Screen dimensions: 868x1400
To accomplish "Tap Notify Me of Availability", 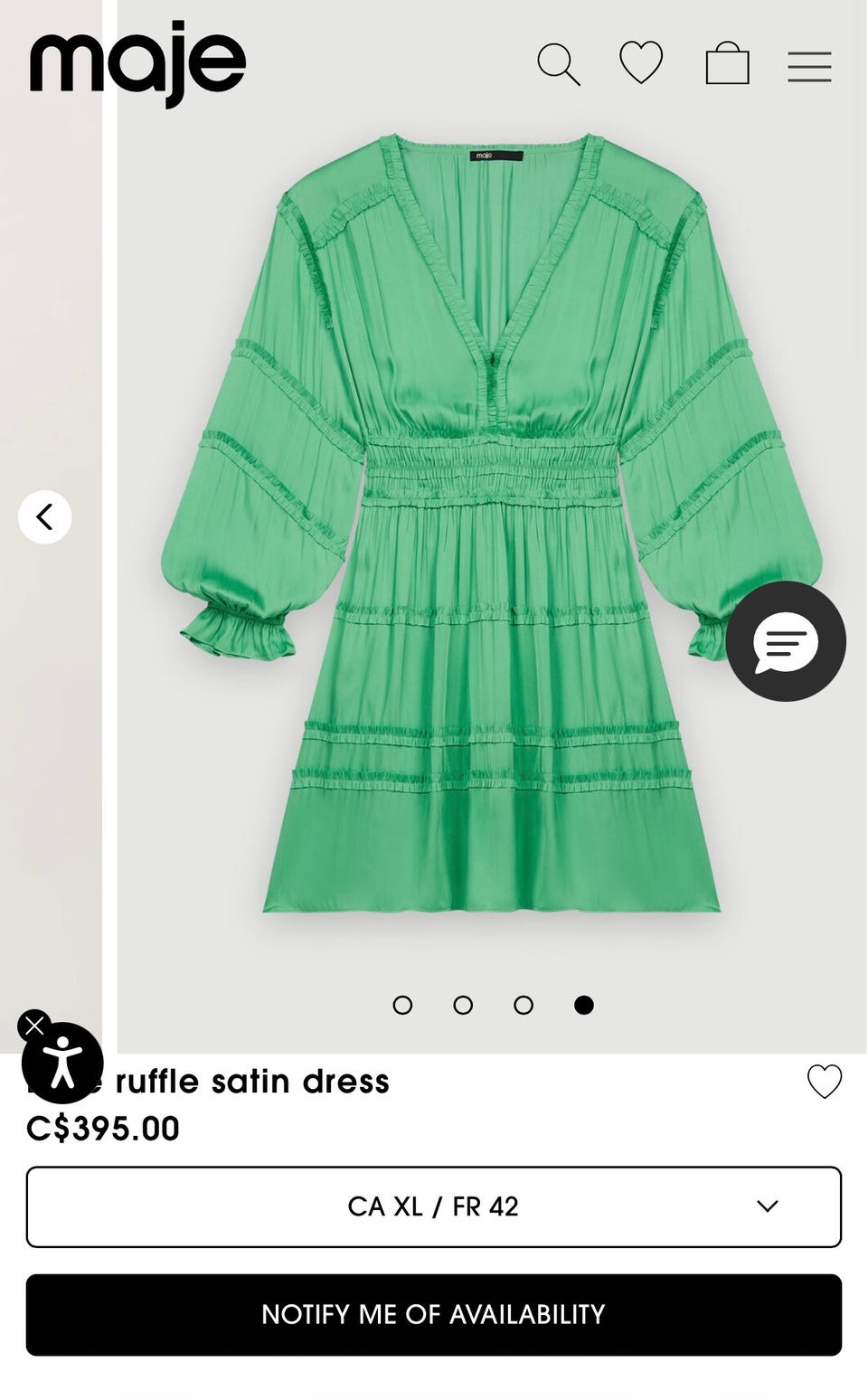I will click(x=434, y=1315).
